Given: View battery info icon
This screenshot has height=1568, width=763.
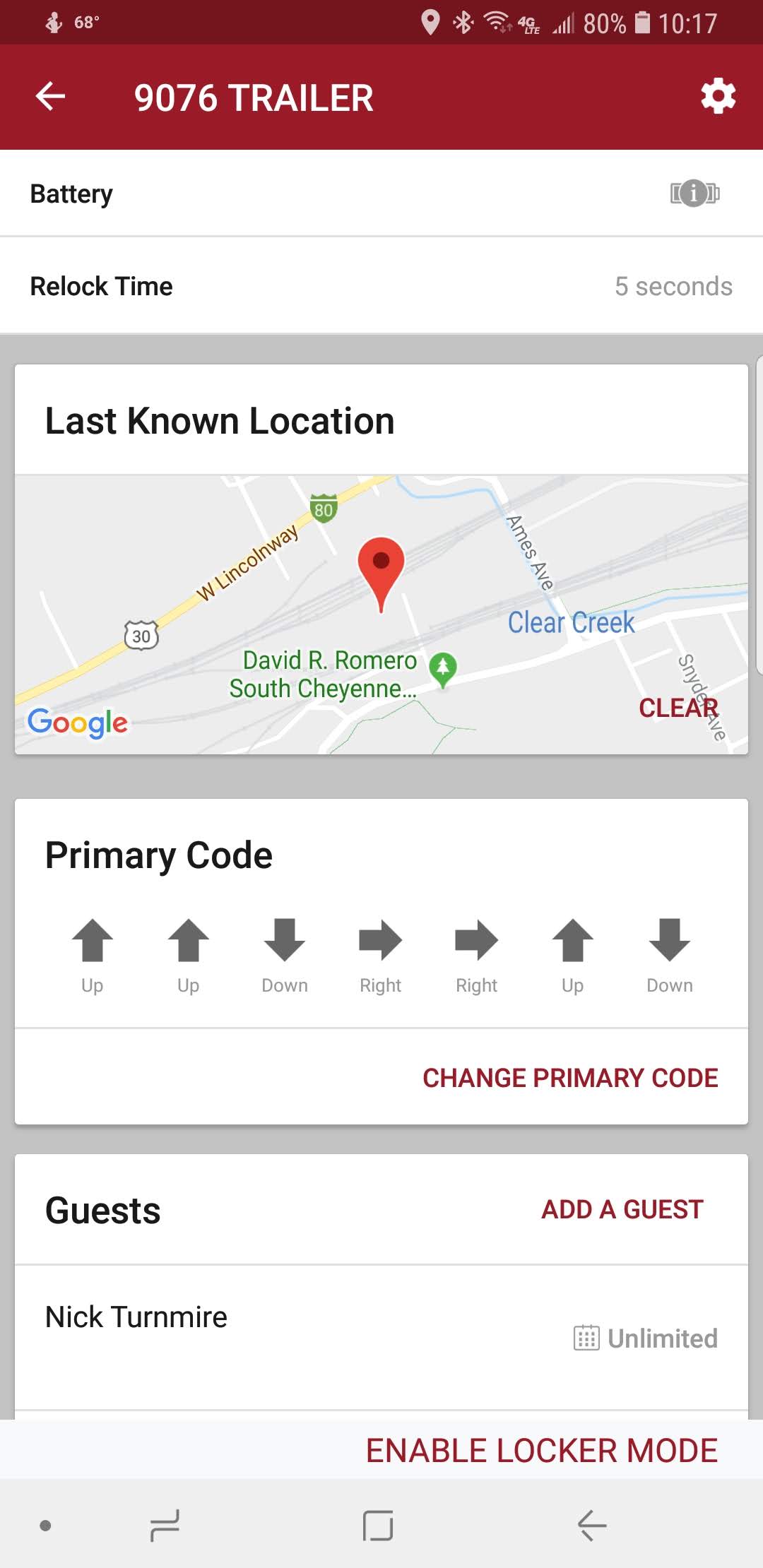Looking at the screenshot, I should 694,193.
